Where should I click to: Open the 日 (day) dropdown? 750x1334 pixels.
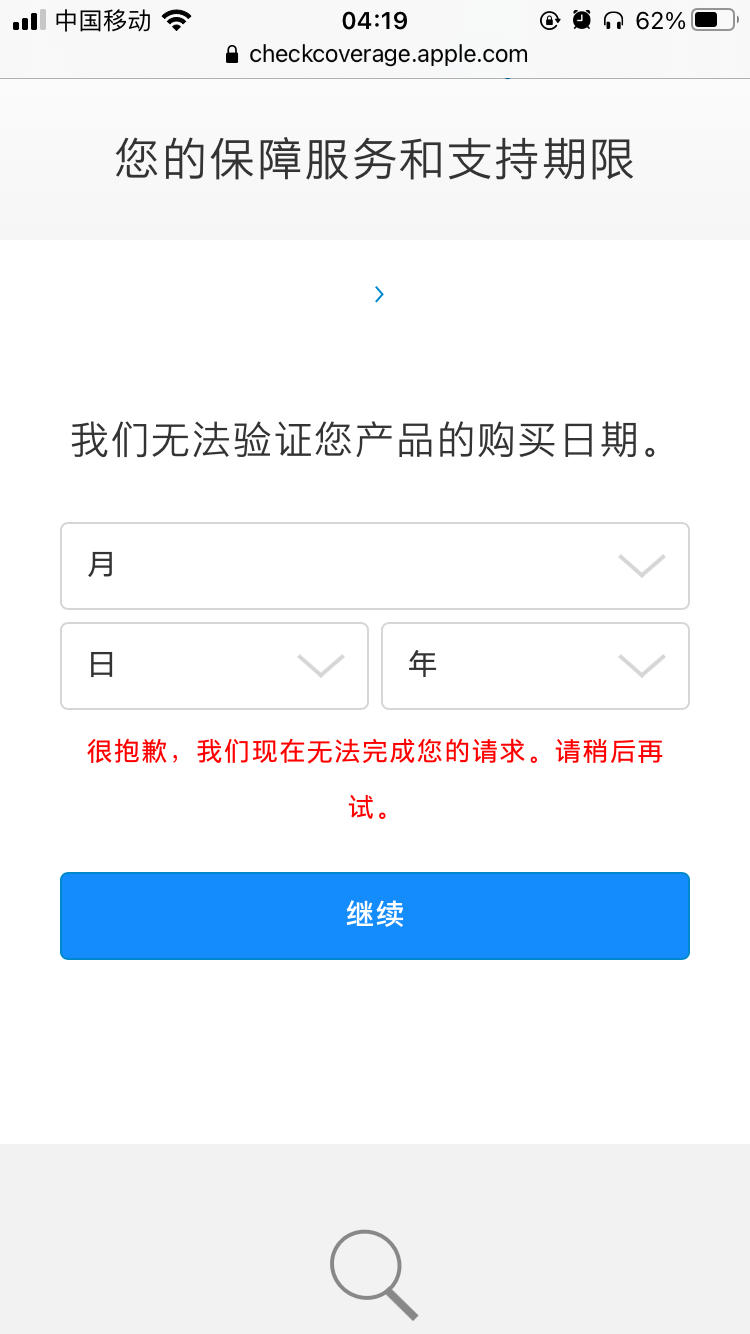[x=214, y=666]
